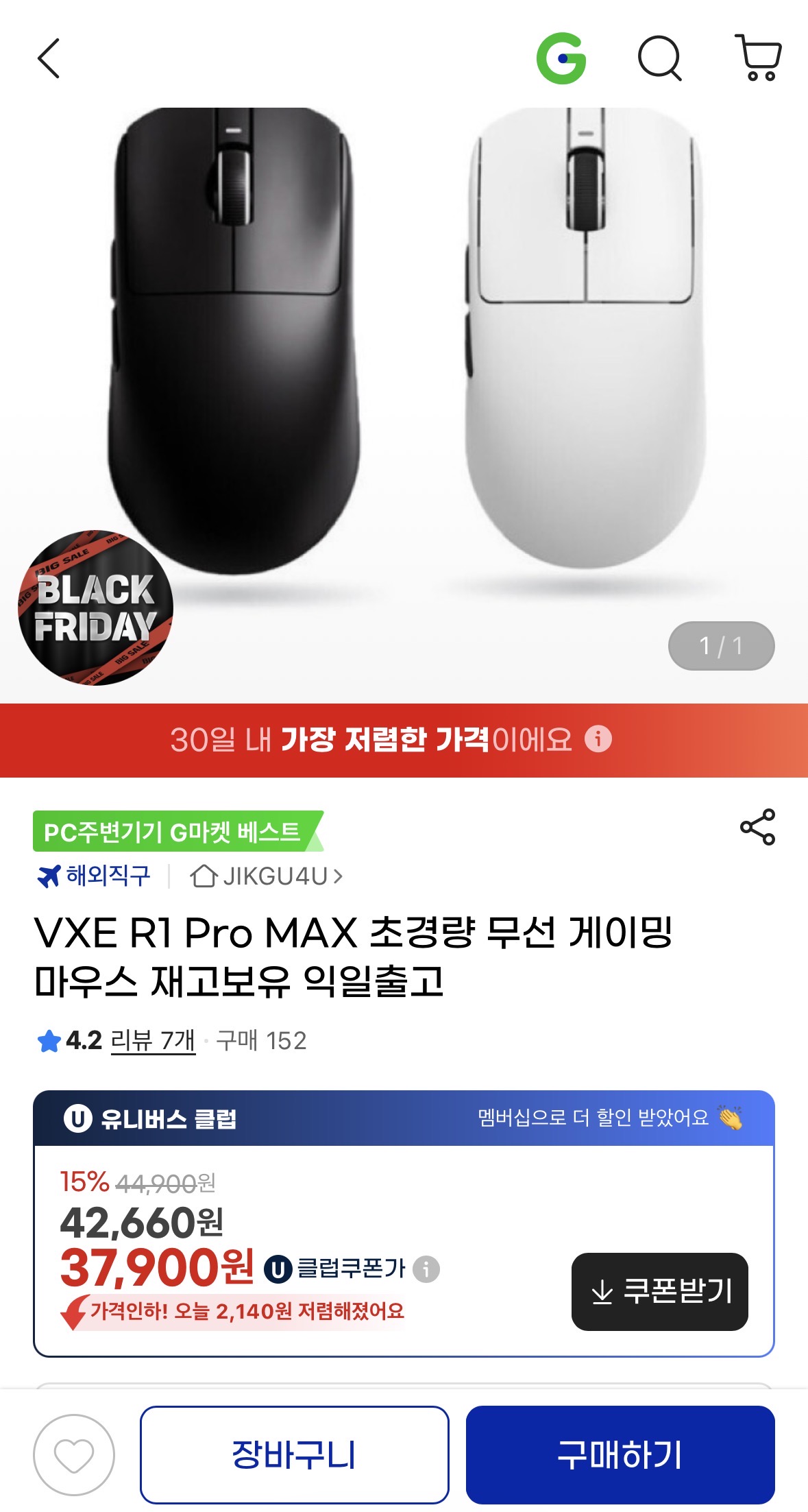Screen dimensions: 808x1512
Task: Share this product
Action: pos(757,827)
